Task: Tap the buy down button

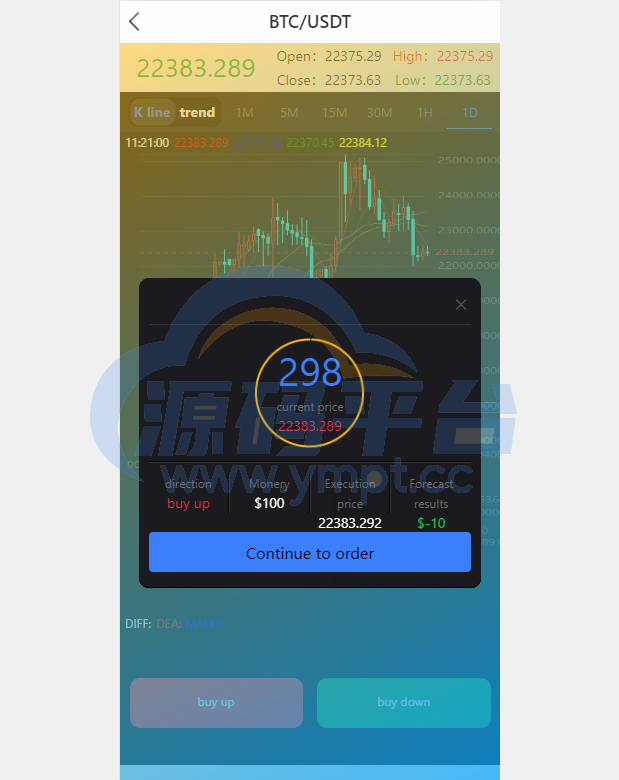Action: click(403, 702)
